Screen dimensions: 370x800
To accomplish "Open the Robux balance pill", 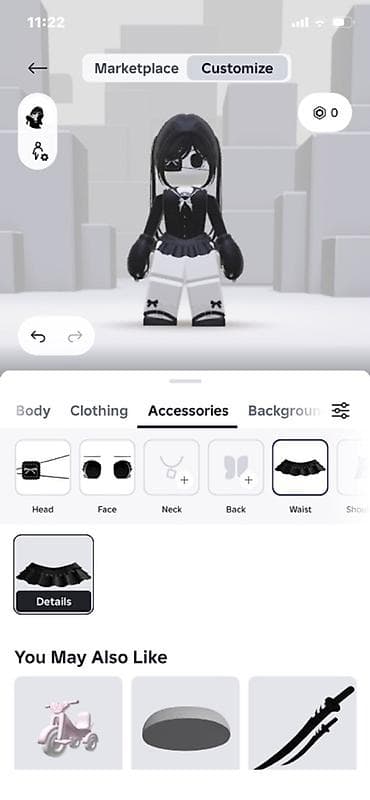I will [325, 113].
